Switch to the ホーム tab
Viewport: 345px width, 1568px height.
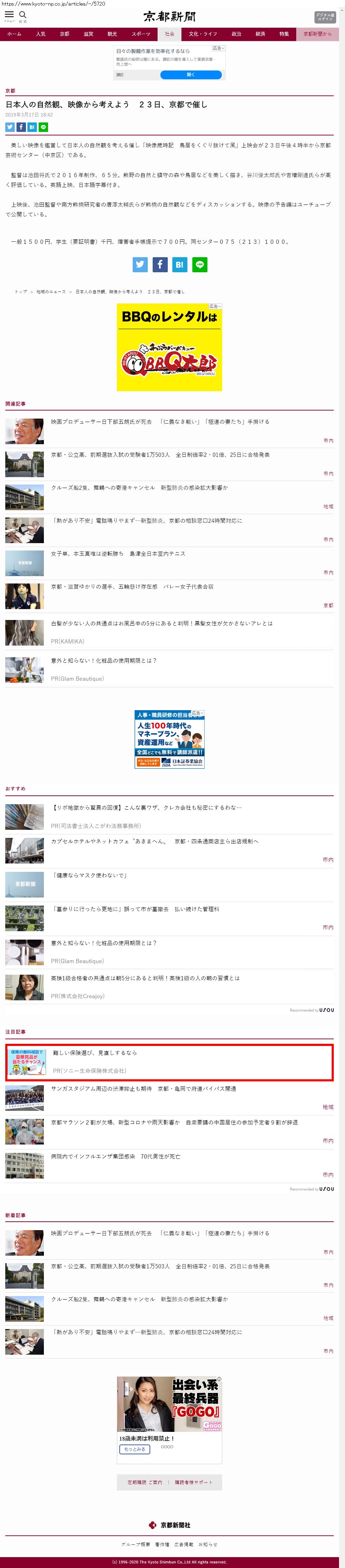point(14,34)
